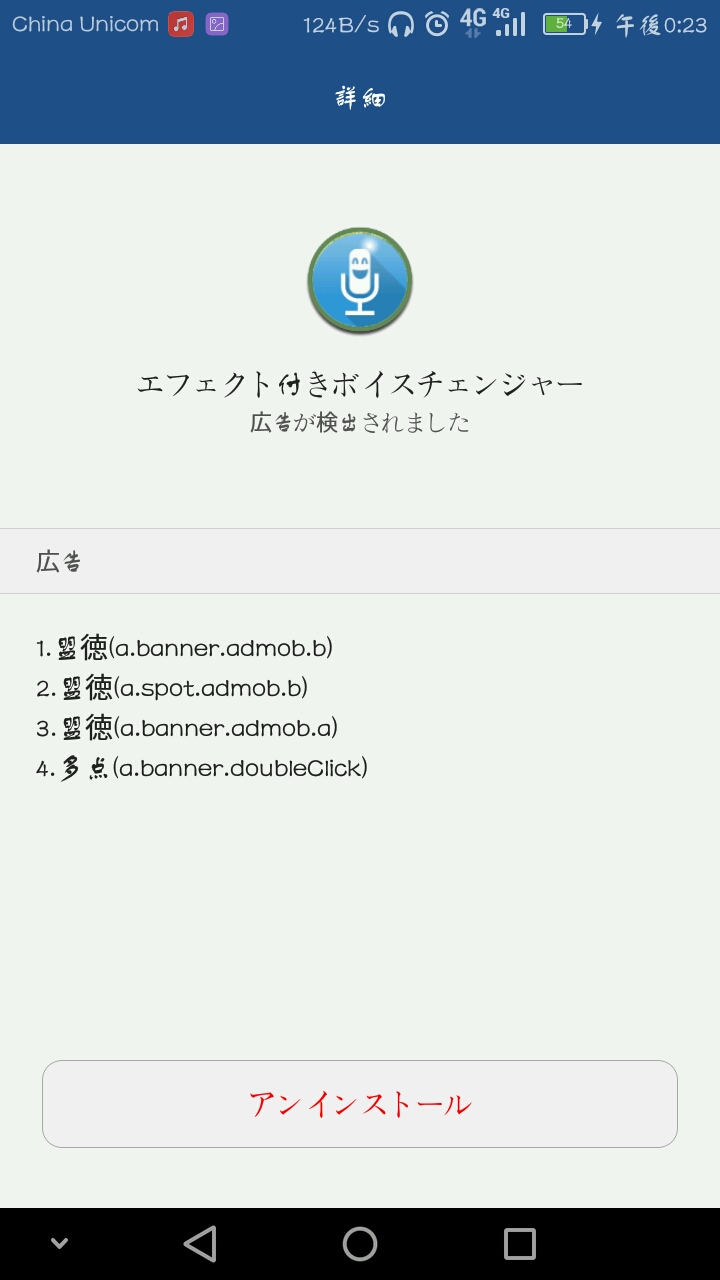Tap the アンインストール uninstall button
The image size is (720, 1280).
coord(360,1104)
